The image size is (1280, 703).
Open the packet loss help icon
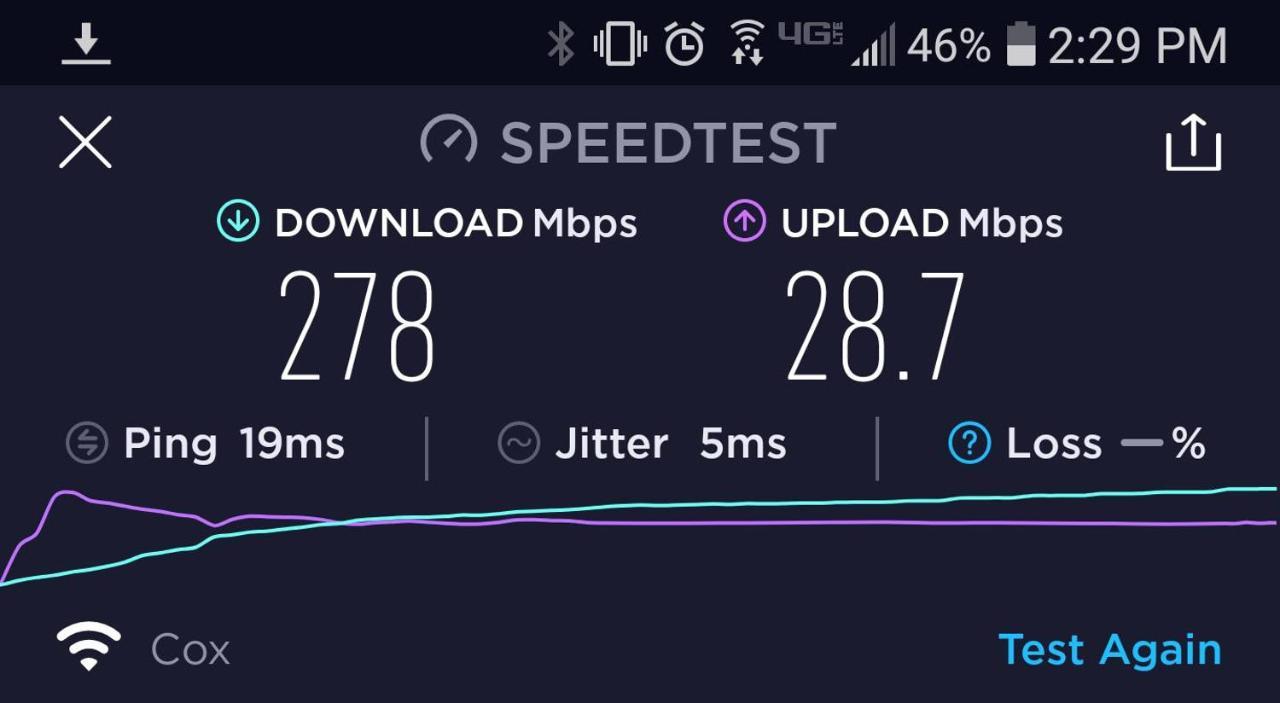pos(969,443)
